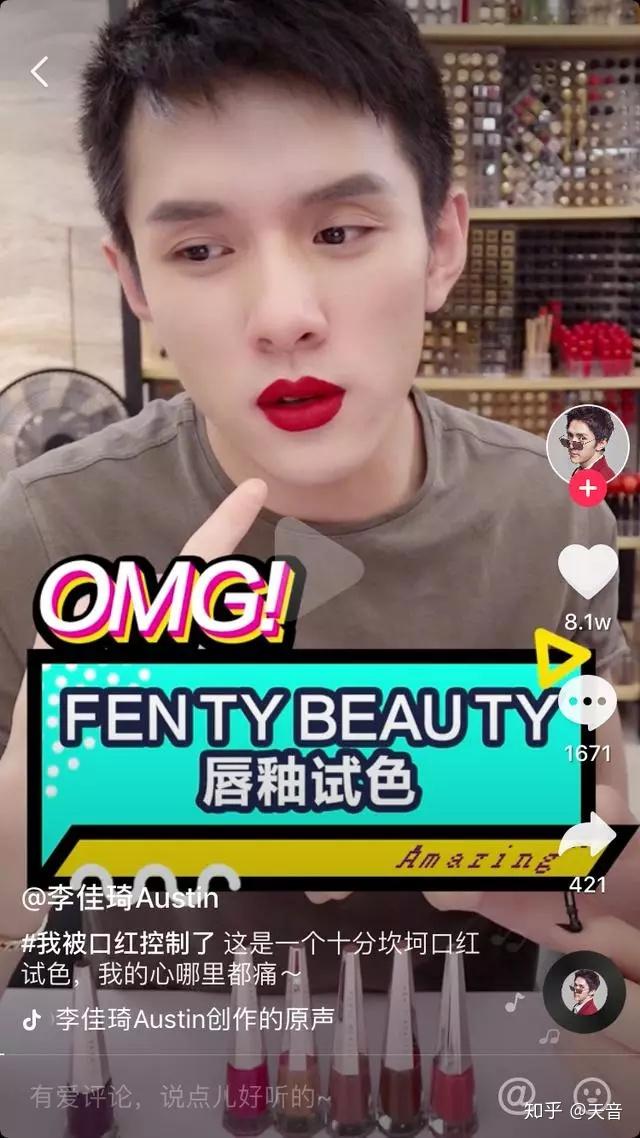Go back with the top-left arrow

click(x=39, y=72)
